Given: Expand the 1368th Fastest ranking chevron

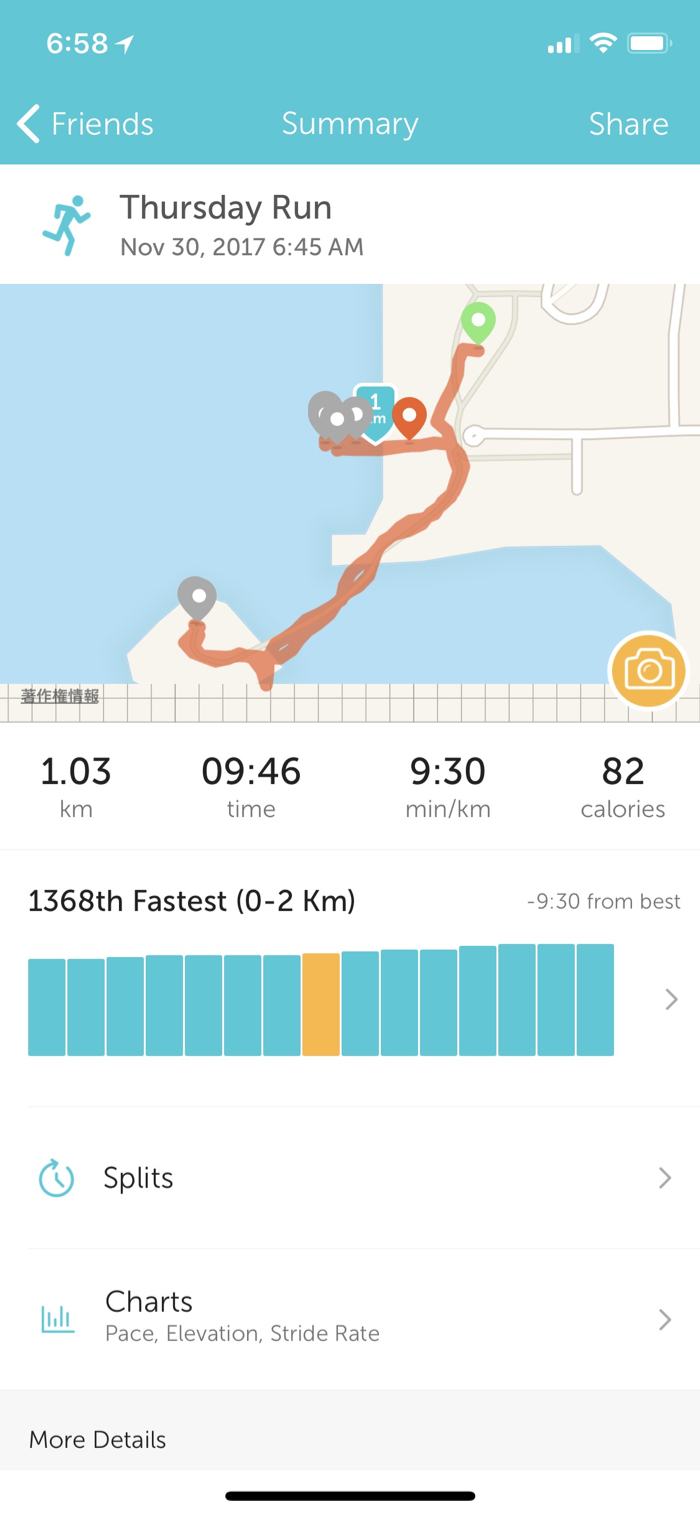Looking at the screenshot, I should [x=671, y=999].
